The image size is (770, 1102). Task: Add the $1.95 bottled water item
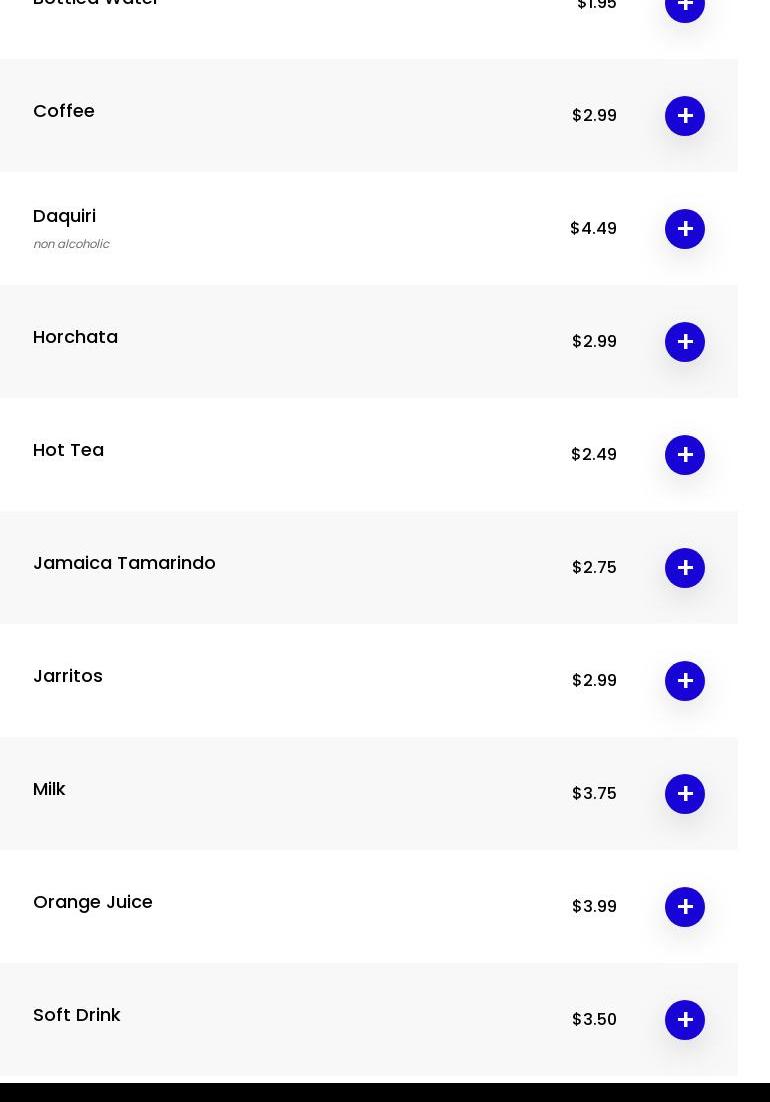pyautogui.click(x=685, y=8)
